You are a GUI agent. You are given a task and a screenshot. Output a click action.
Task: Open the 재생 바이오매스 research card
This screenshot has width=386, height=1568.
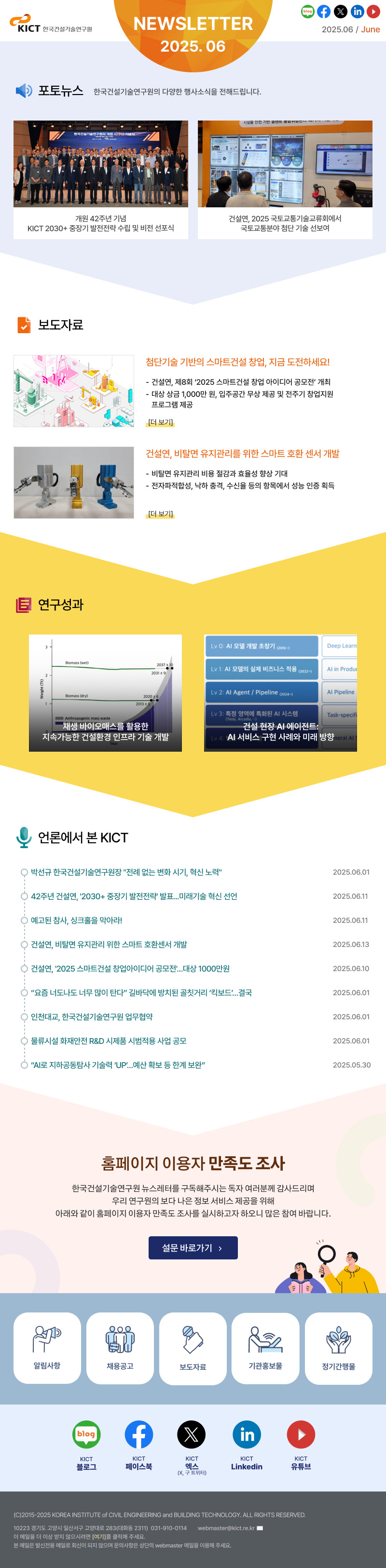pyautogui.click(x=105, y=693)
